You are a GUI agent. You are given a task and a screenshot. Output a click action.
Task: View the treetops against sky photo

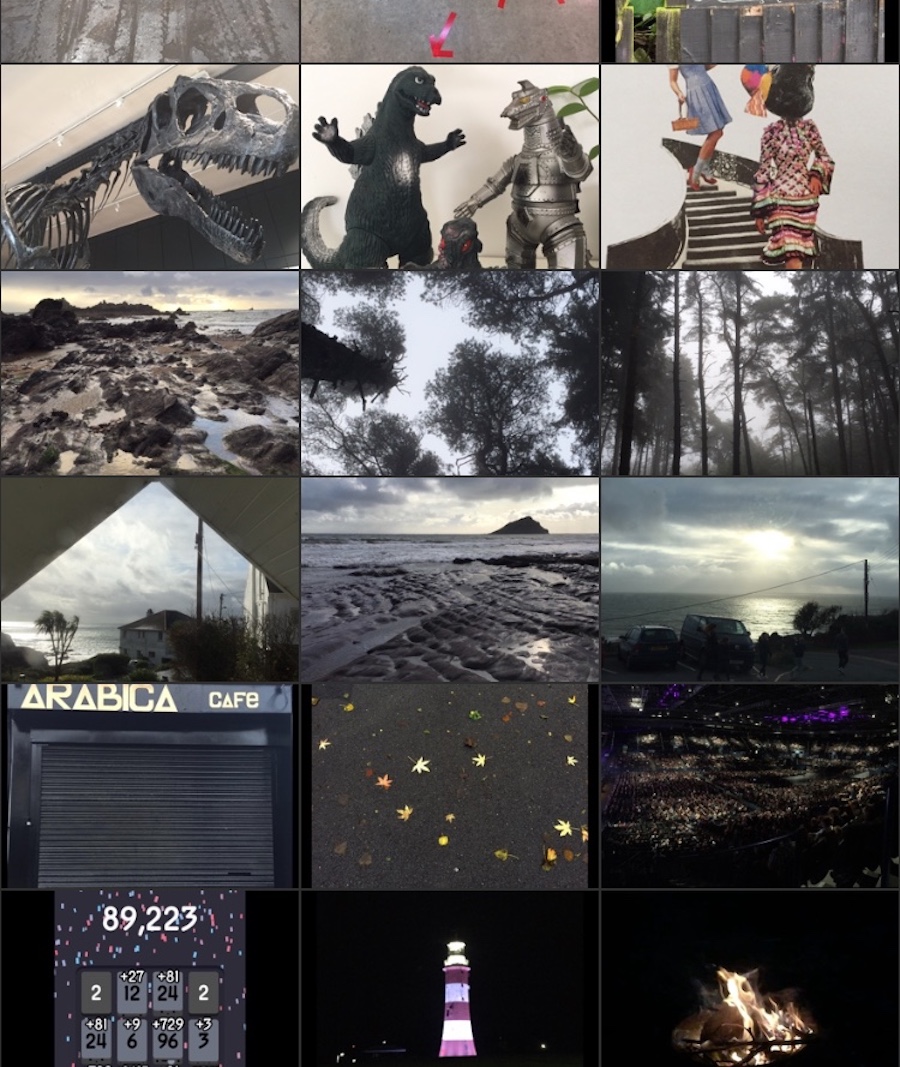[450, 373]
